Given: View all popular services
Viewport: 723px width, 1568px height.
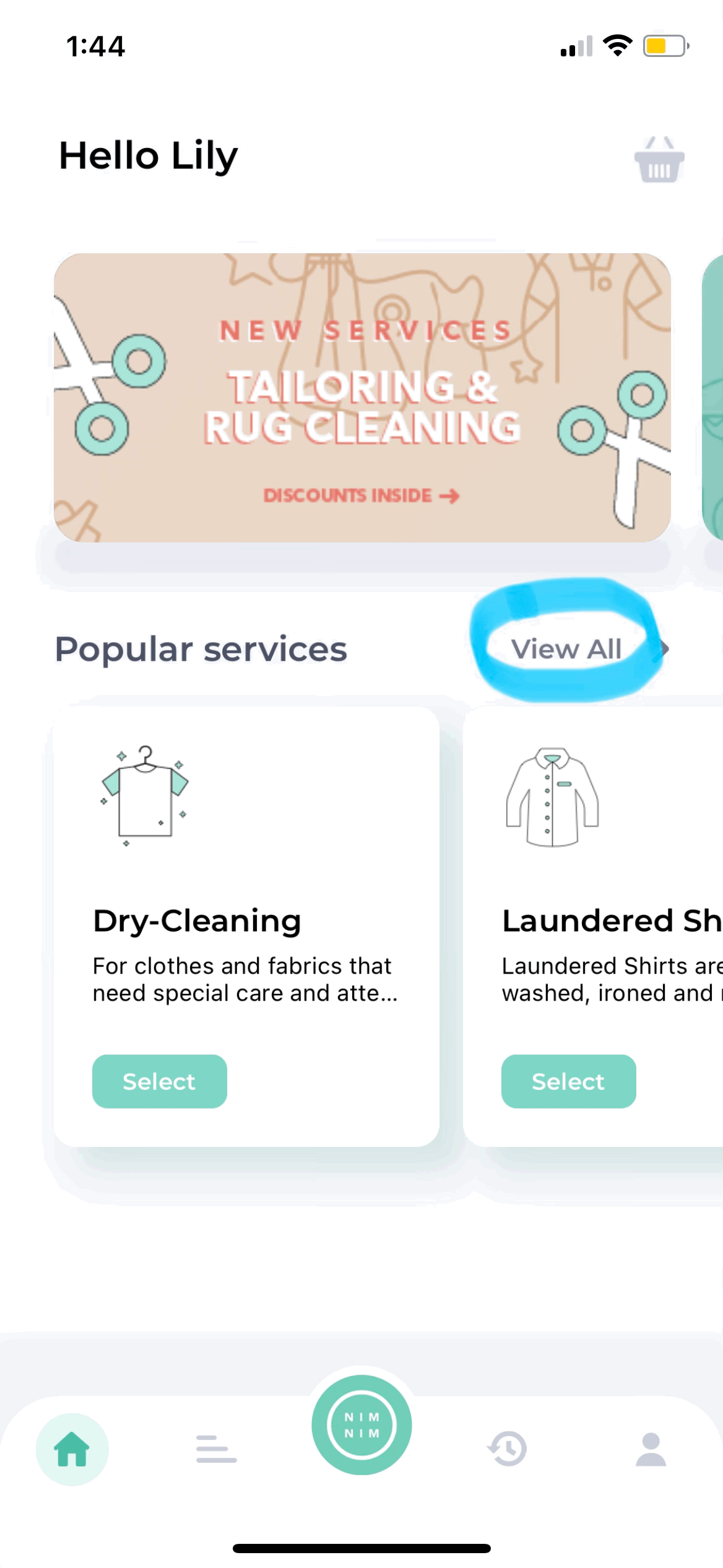Looking at the screenshot, I should click(566, 649).
